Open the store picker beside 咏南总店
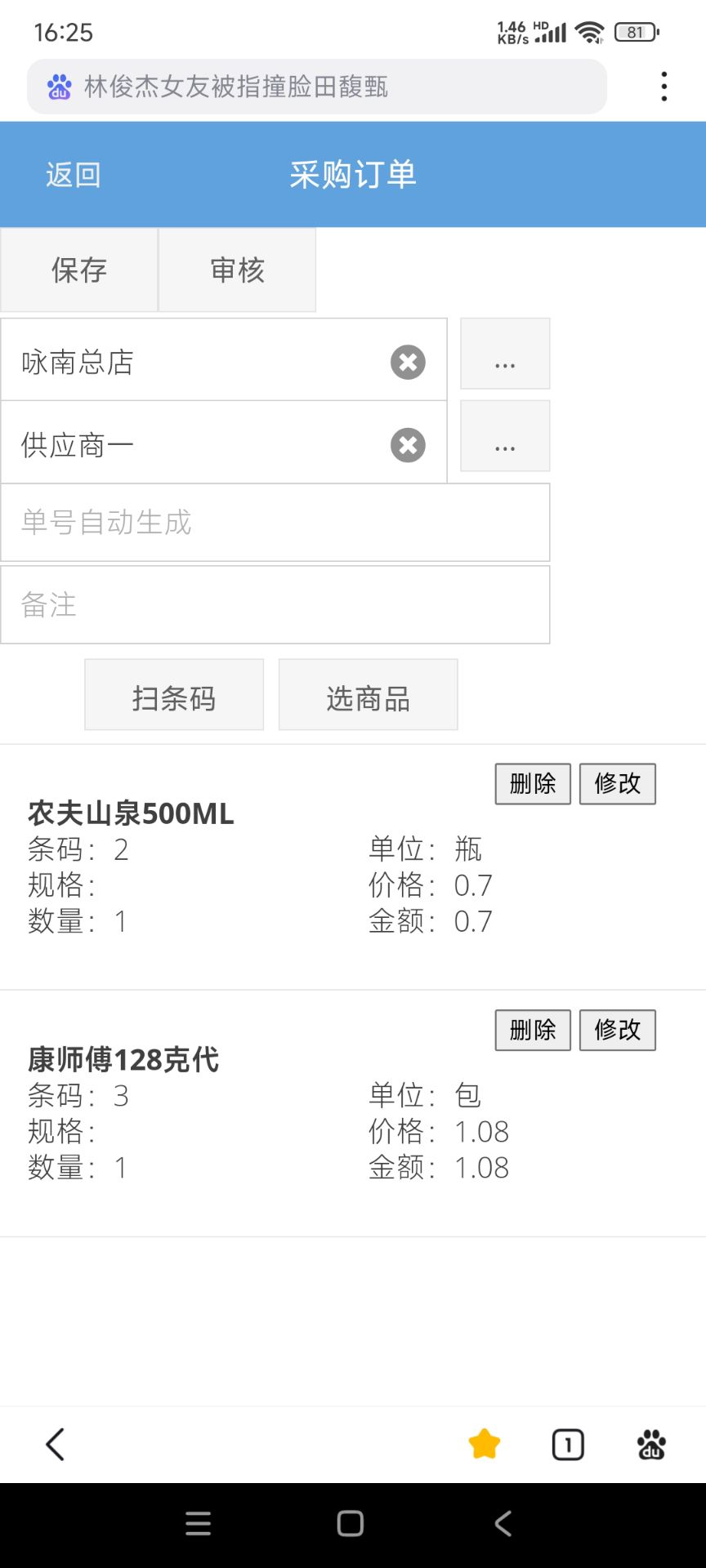The height and width of the screenshot is (1568, 706). 505,354
